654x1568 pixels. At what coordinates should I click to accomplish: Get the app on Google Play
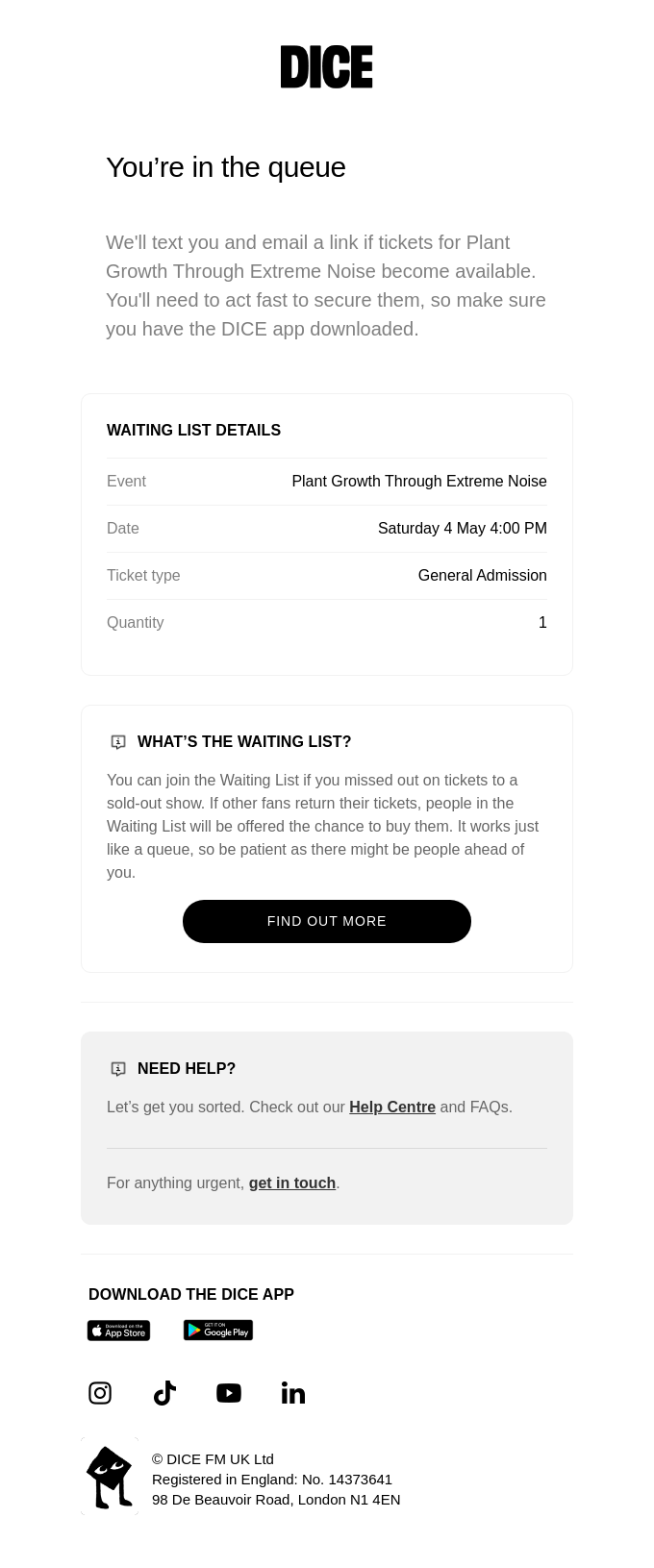point(218,1330)
